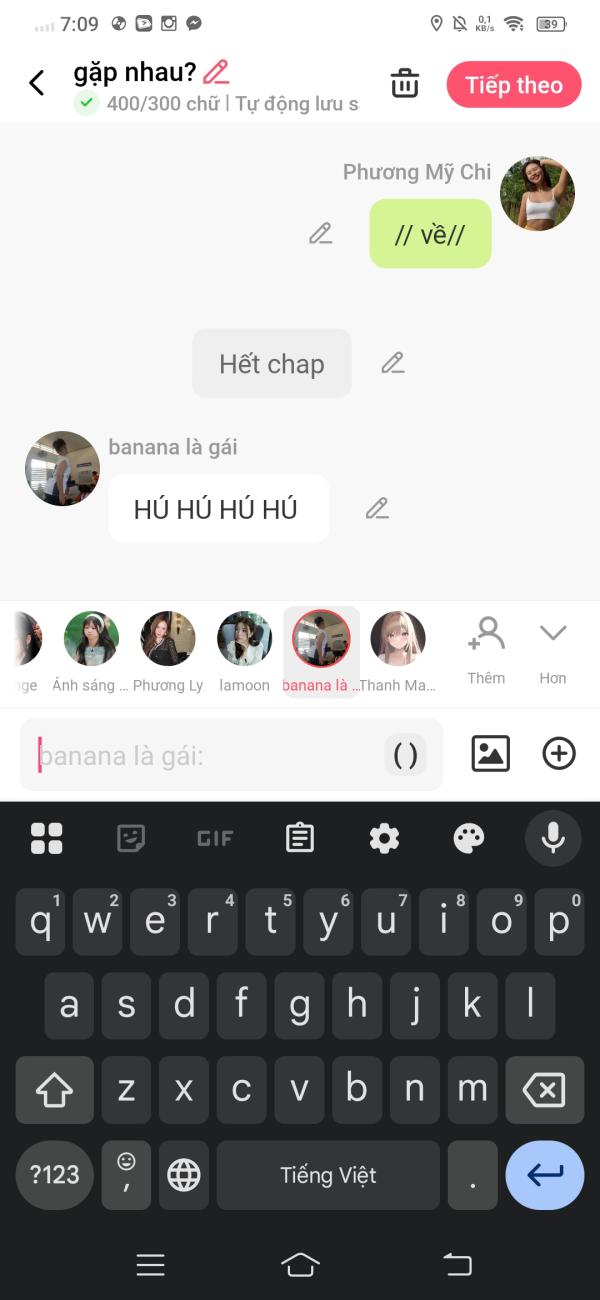Go back using the top-left arrow

click(x=37, y=83)
